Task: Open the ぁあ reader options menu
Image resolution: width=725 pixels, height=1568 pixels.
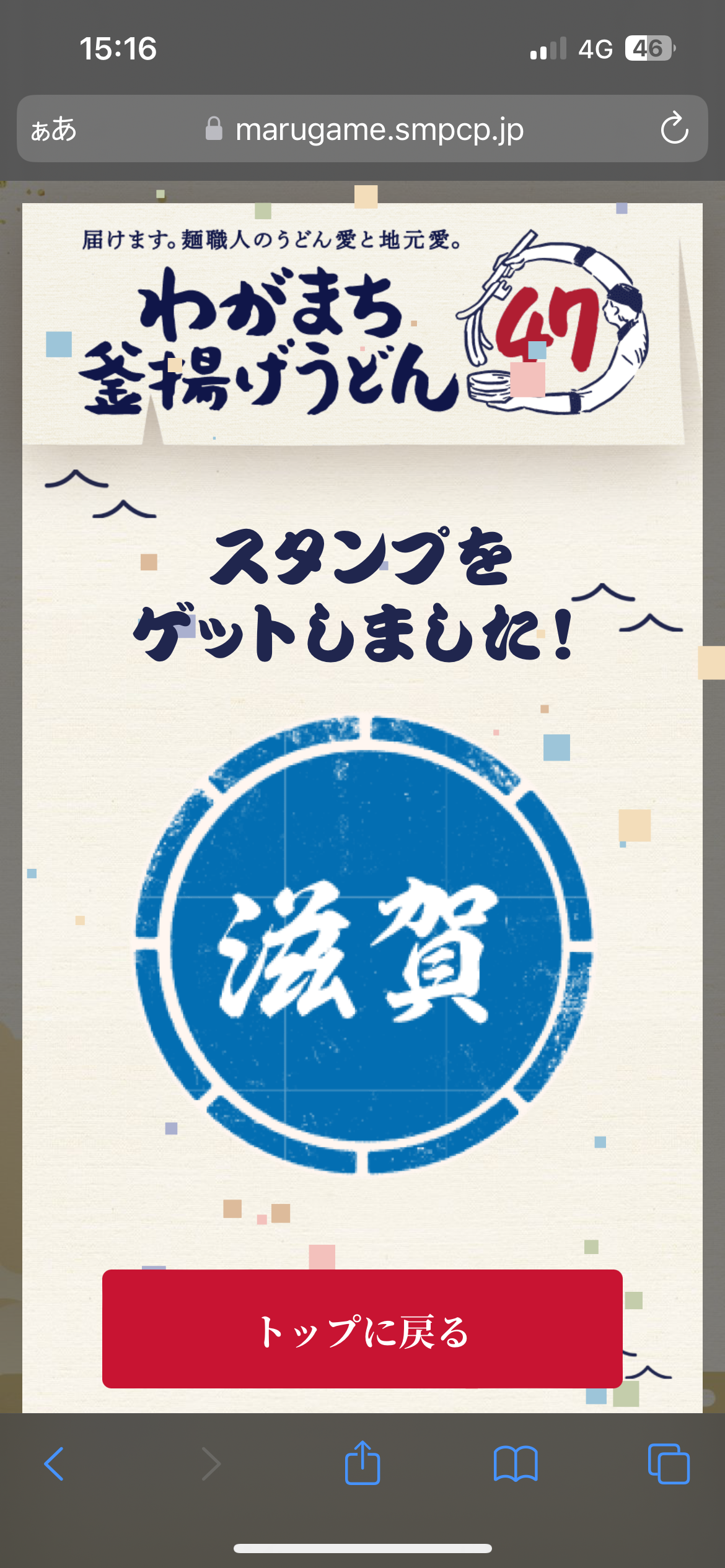Action: click(54, 129)
